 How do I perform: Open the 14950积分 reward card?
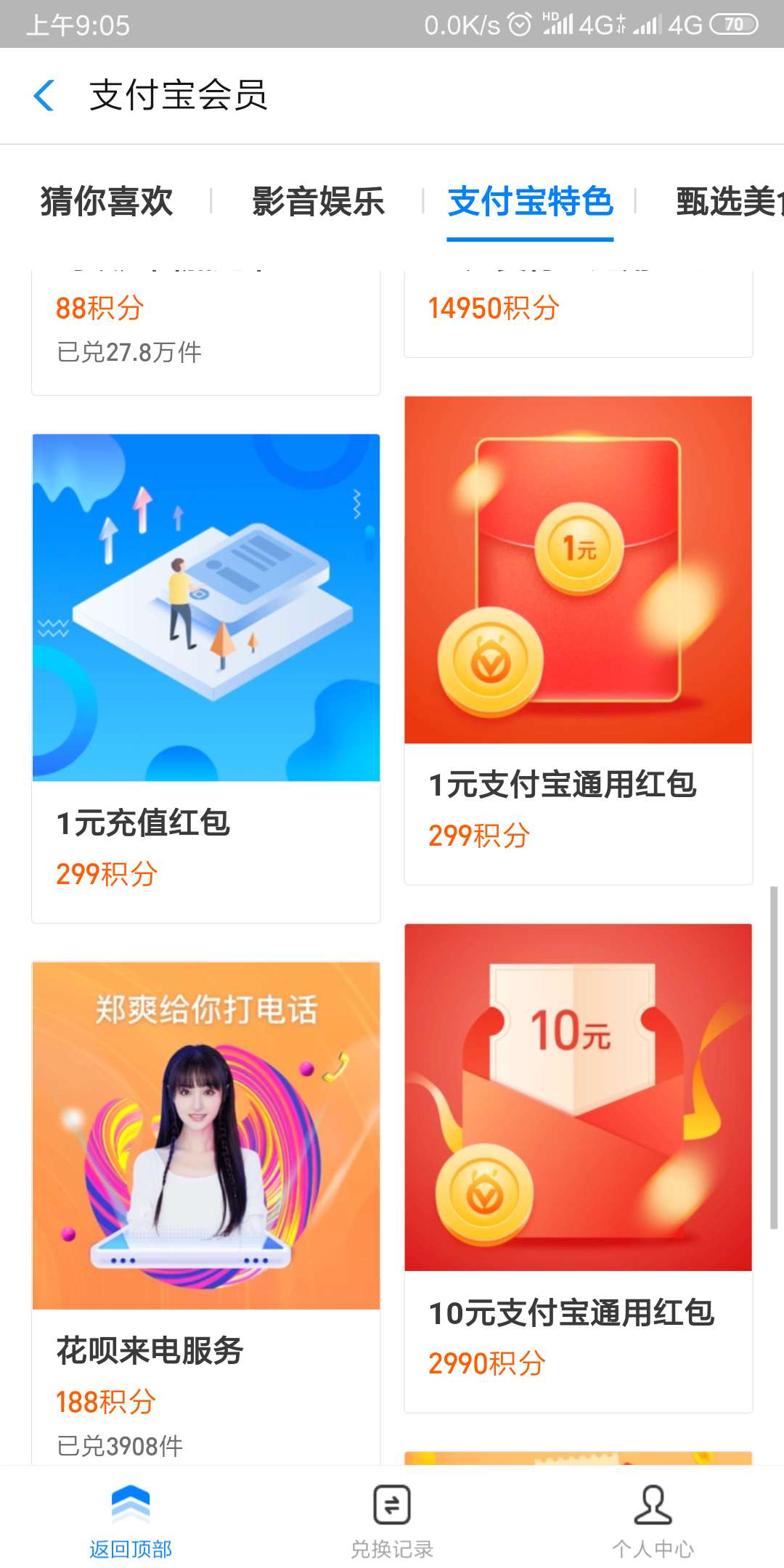click(578, 312)
